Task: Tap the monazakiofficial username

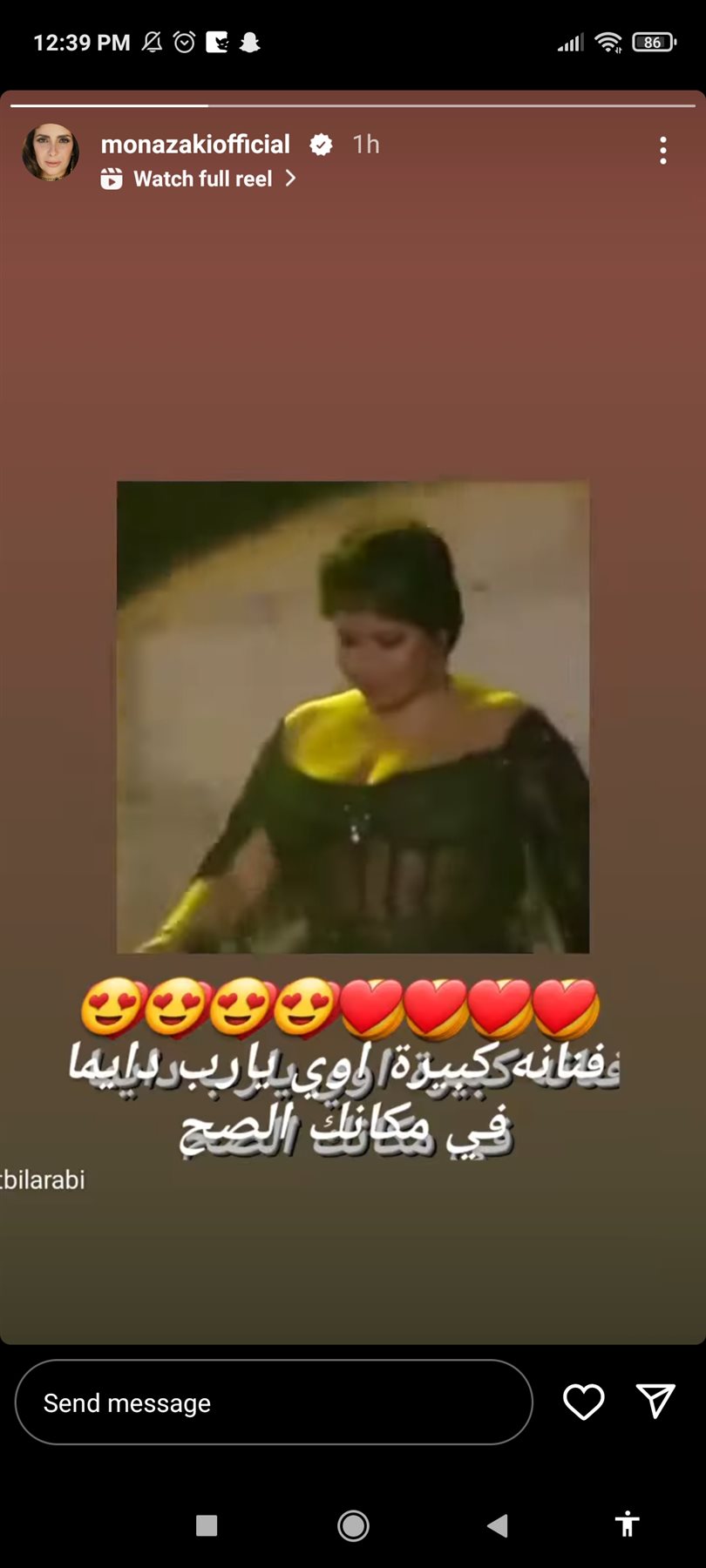Action: click(x=195, y=145)
